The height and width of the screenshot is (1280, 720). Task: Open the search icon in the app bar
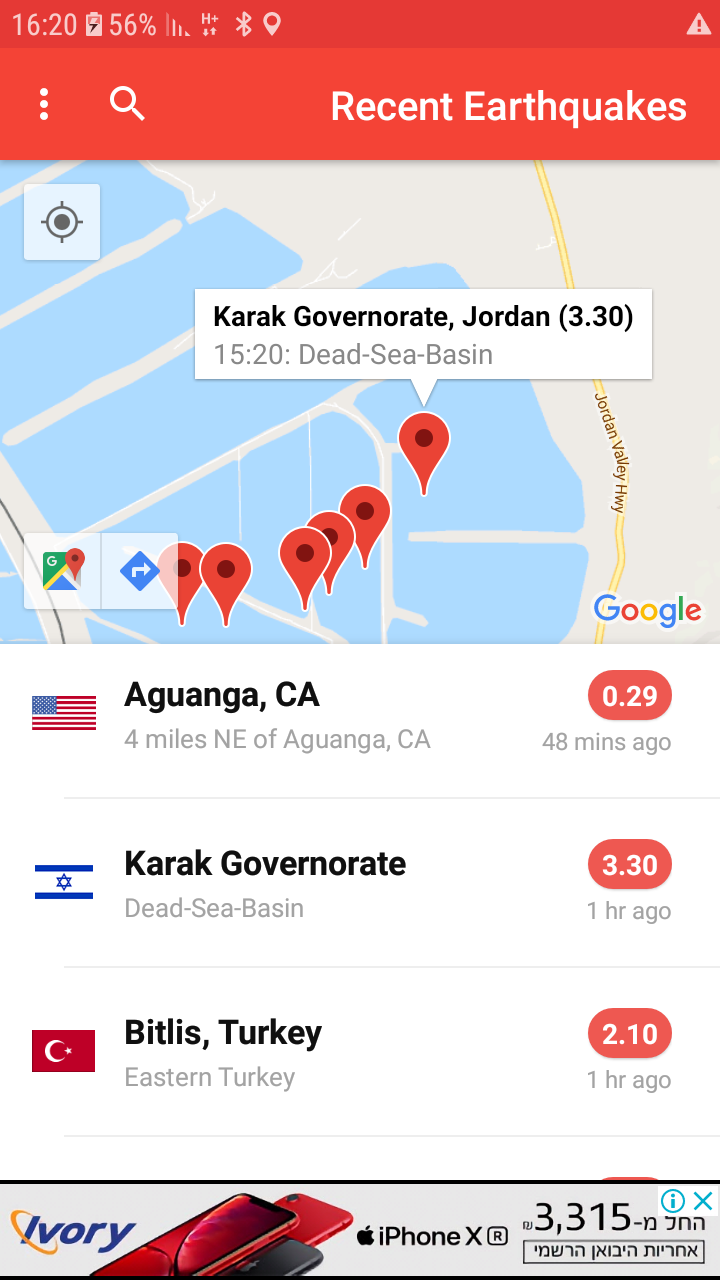[x=127, y=103]
